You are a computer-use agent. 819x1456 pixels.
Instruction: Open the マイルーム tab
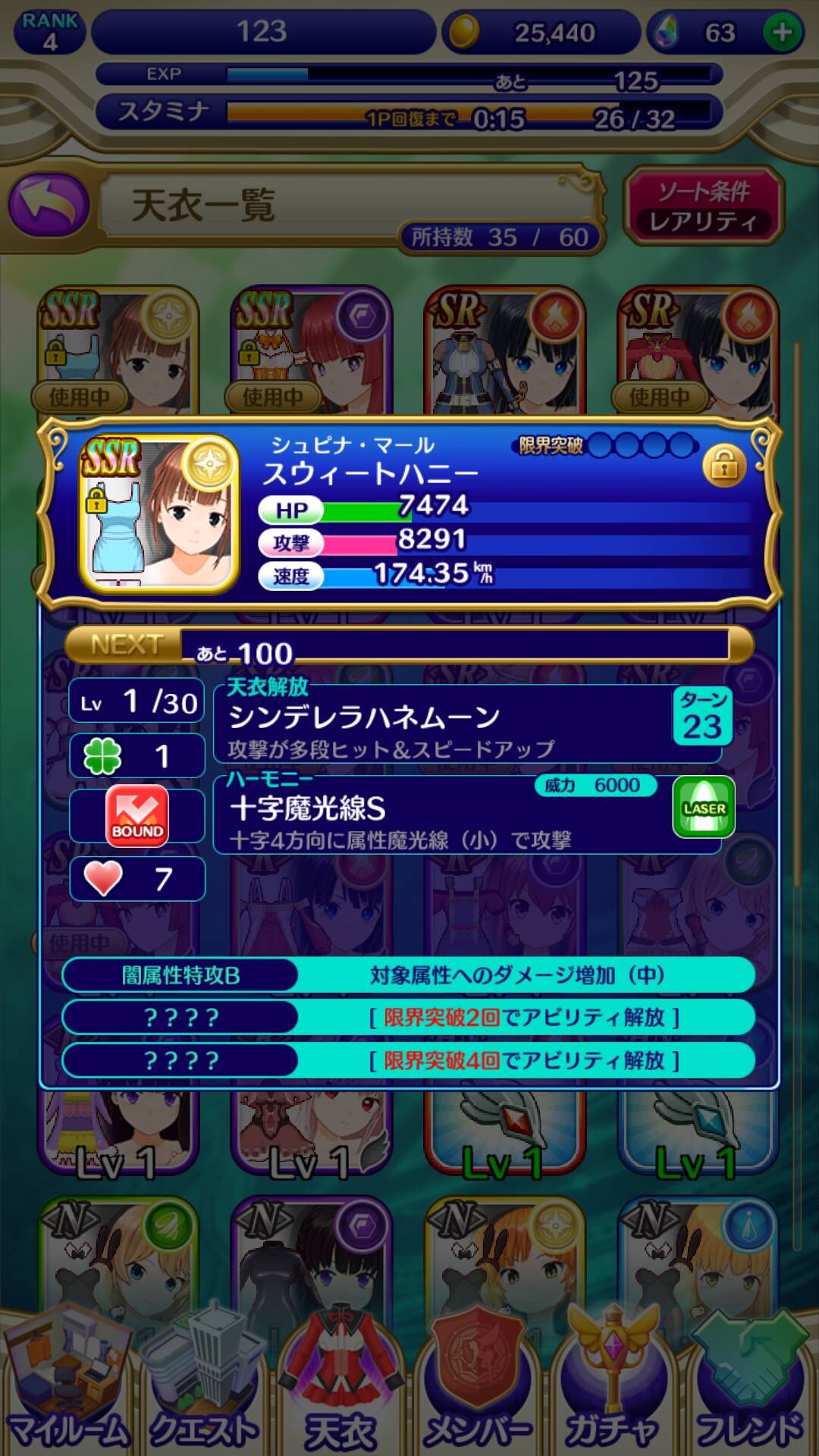point(67,1386)
